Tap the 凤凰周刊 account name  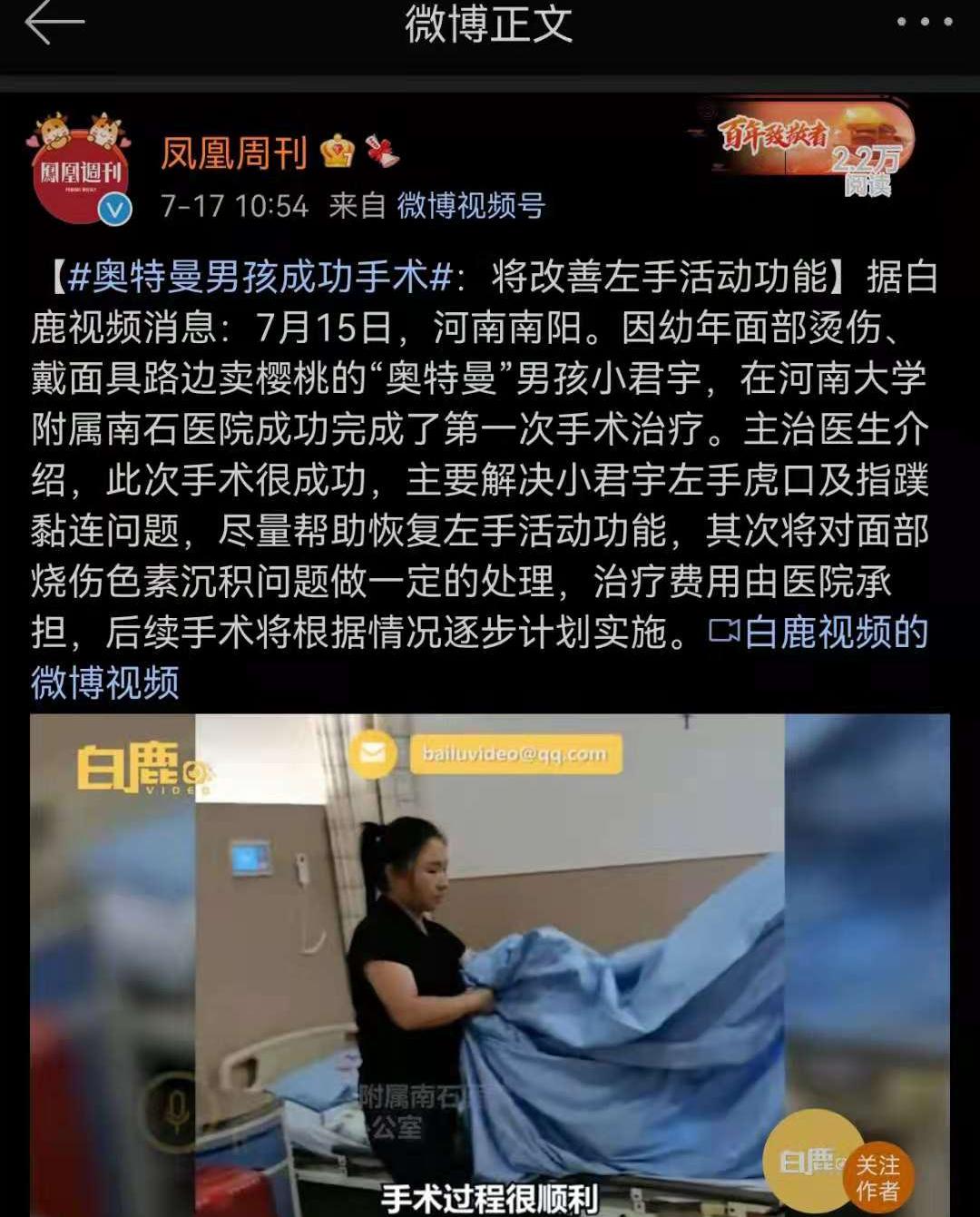[234, 153]
